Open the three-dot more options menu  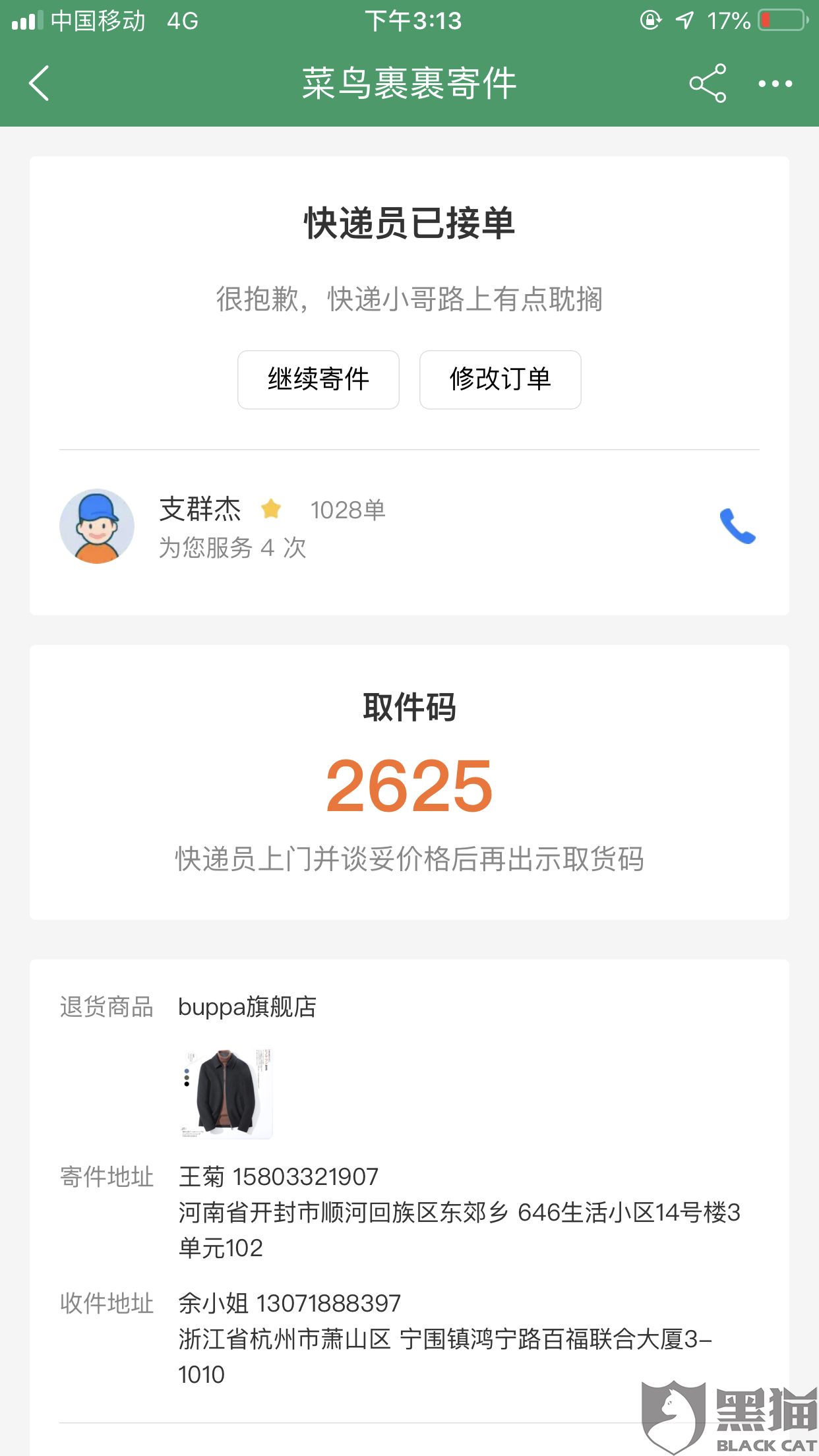pyautogui.click(x=775, y=84)
